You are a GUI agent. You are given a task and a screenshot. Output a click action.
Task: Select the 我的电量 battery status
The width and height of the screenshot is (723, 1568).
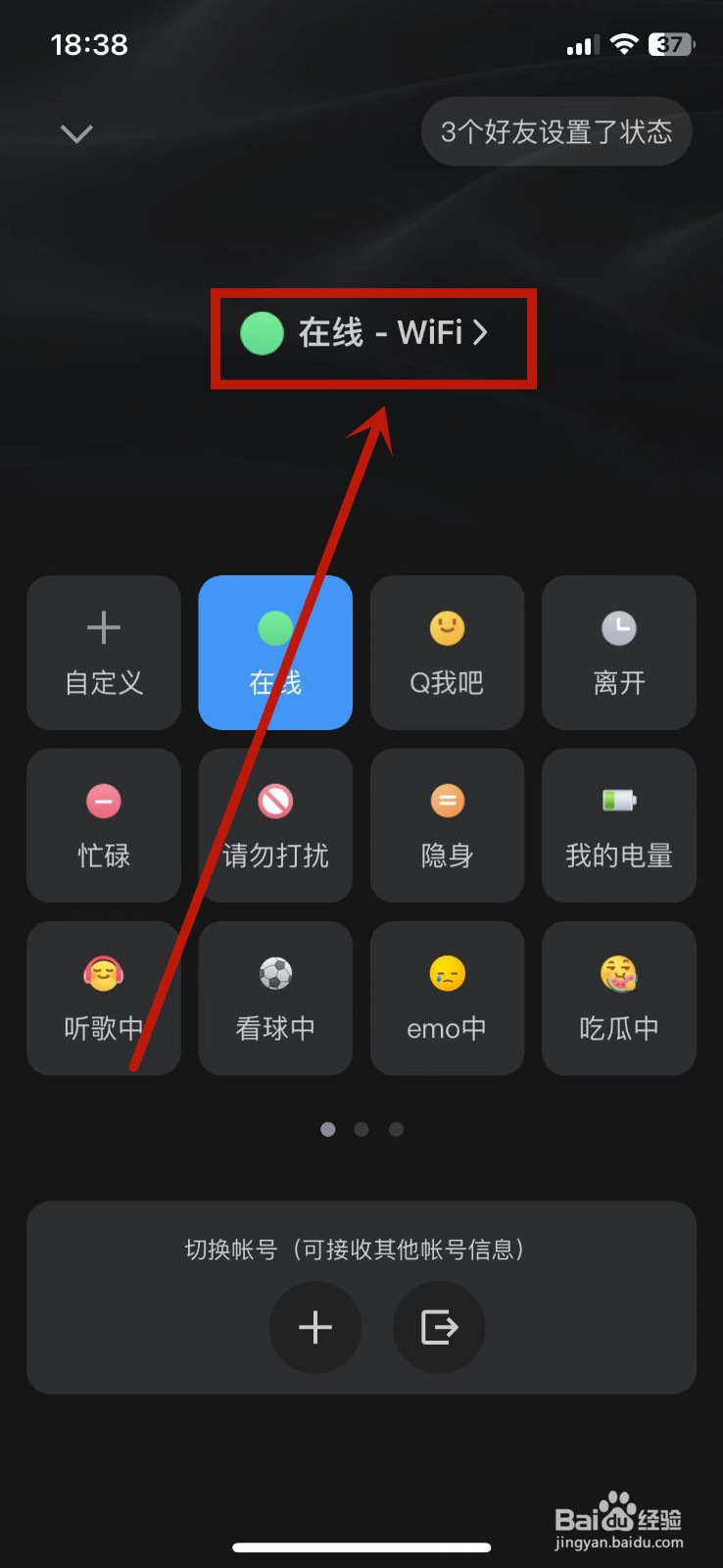[619, 825]
